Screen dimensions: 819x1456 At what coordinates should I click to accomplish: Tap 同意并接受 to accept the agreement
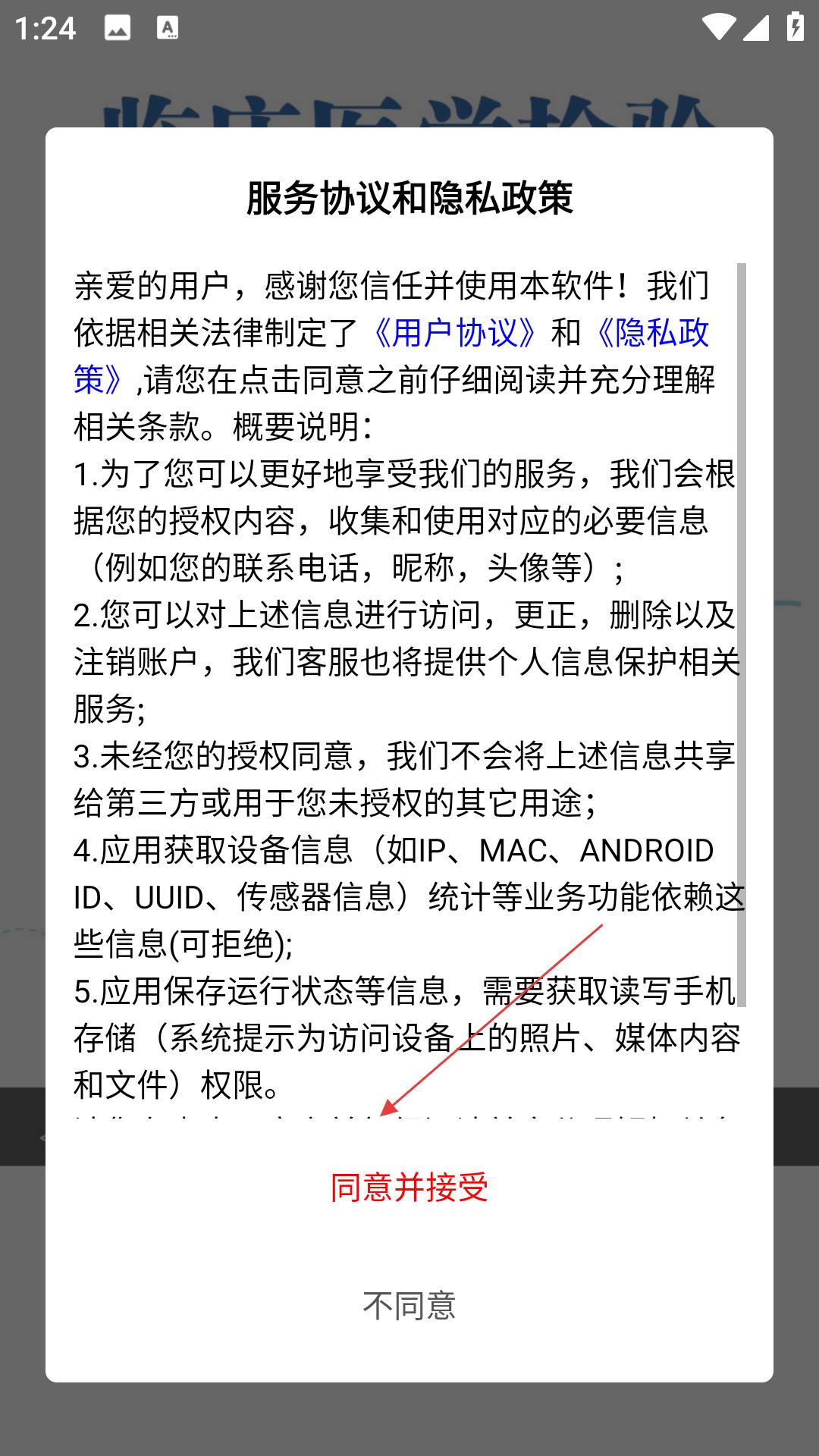coord(409,1188)
